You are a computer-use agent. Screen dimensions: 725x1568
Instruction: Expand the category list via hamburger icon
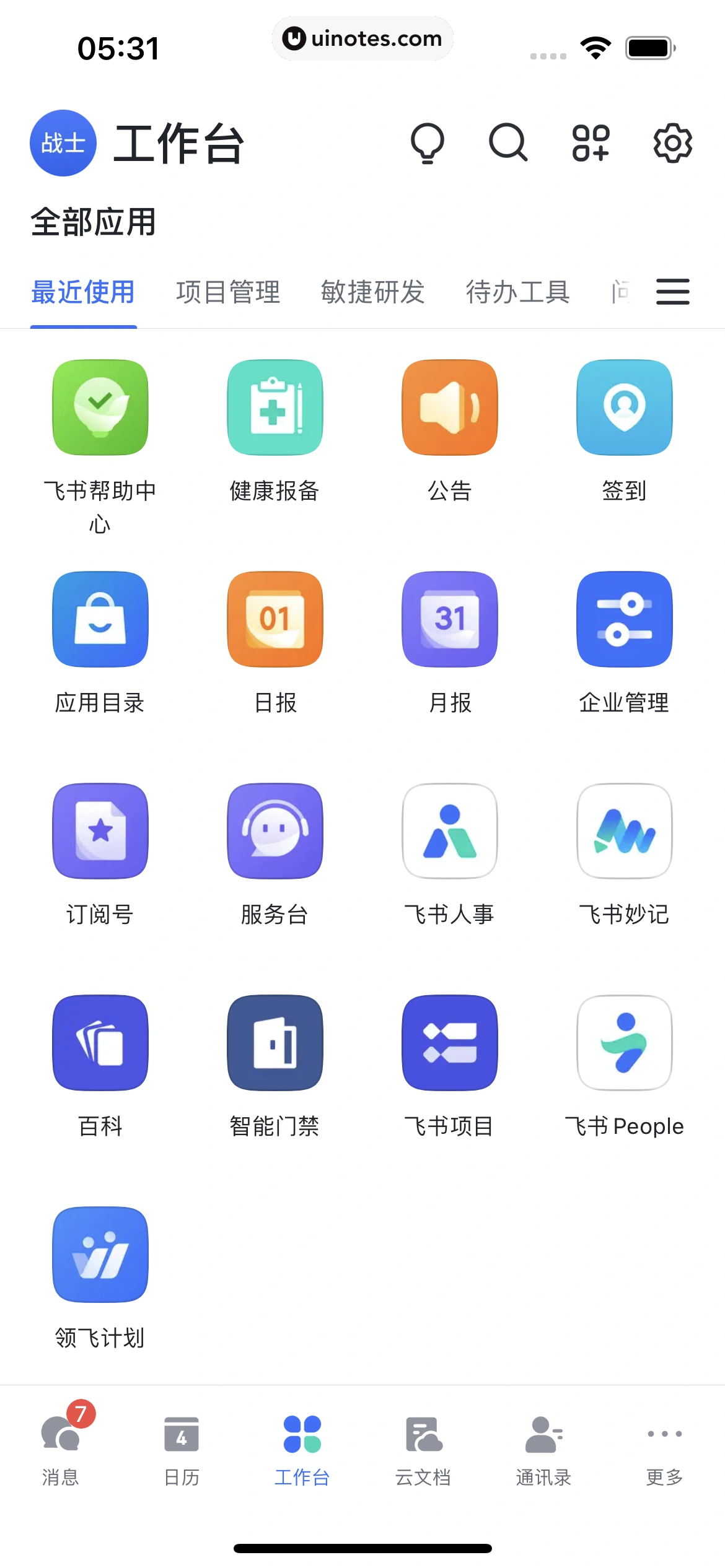(673, 292)
